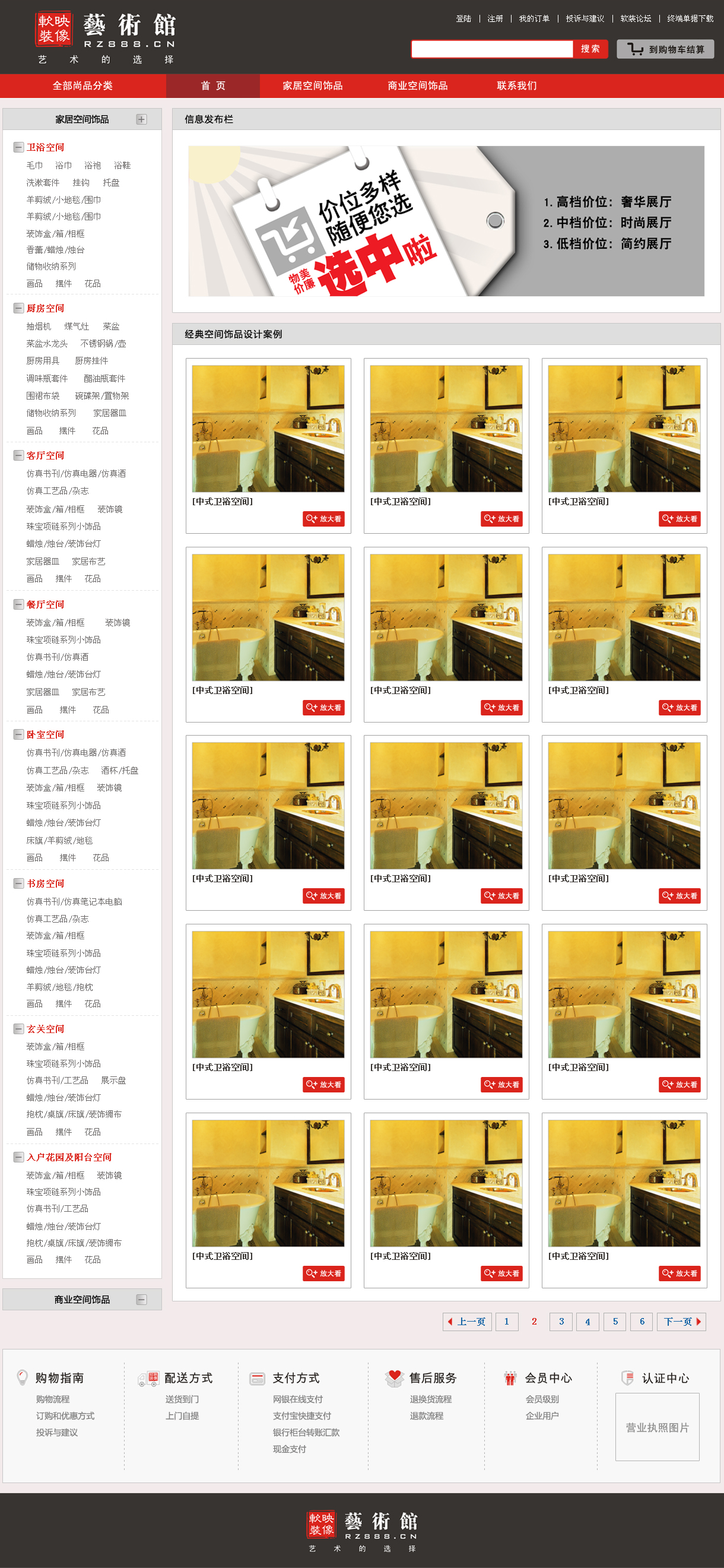
Task: Open 到购物车结算 cart checkout
Action: (665, 49)
